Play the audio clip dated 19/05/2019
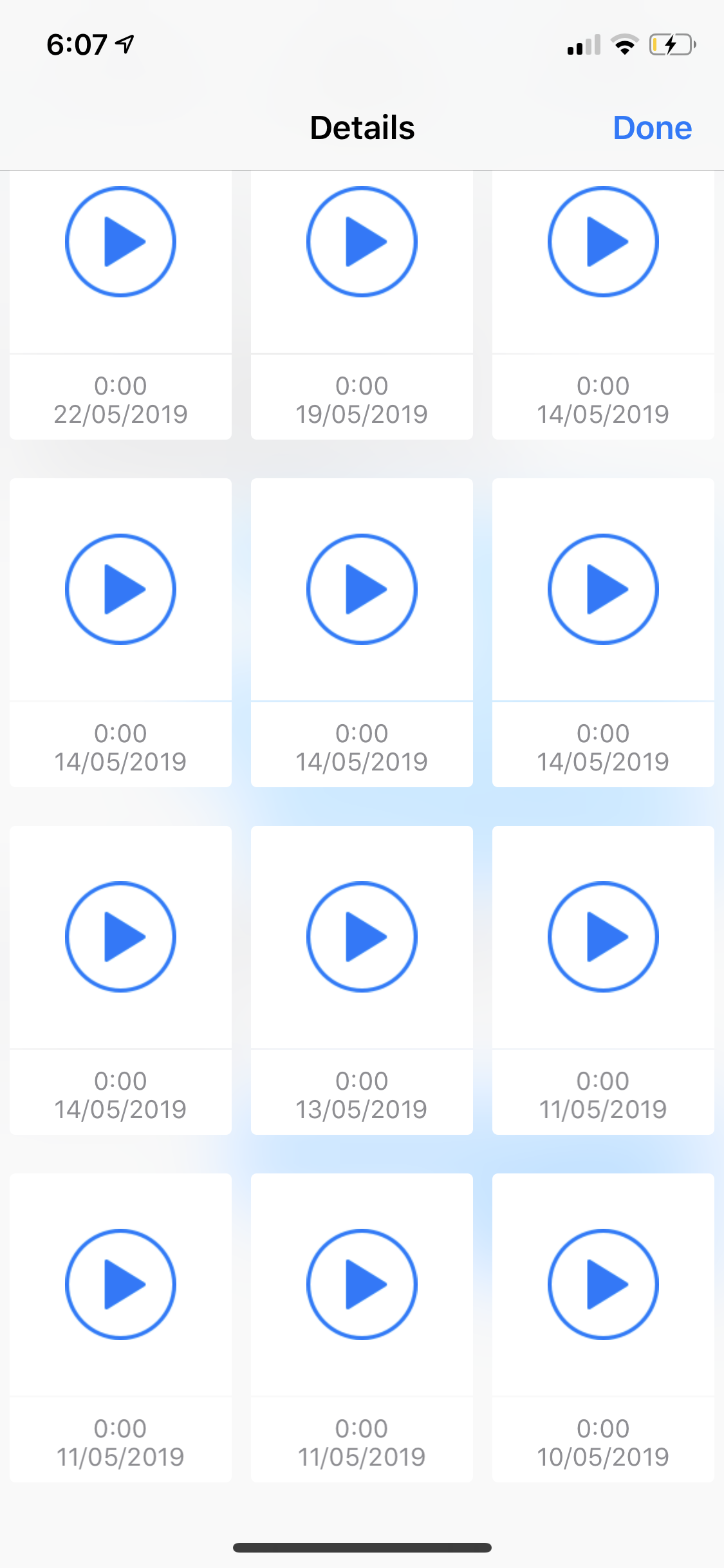Image resolution: width=724 pixels, height=1568 pixels. point(362,241)
